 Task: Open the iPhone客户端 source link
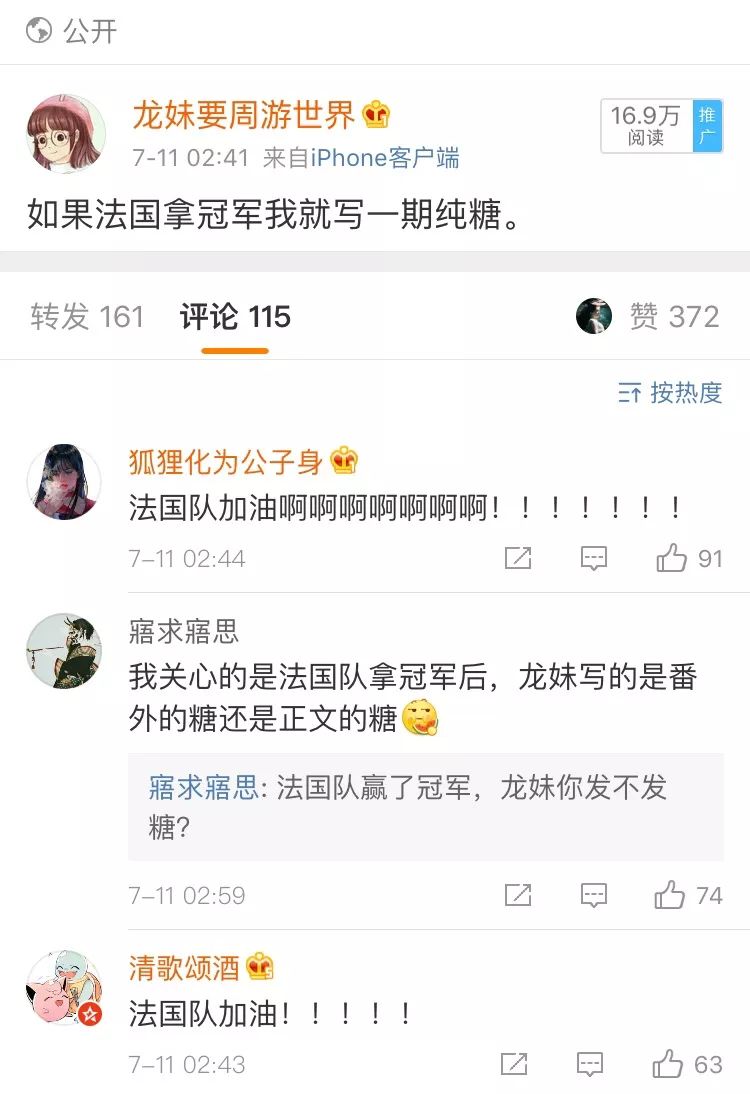tap(385, 158)
